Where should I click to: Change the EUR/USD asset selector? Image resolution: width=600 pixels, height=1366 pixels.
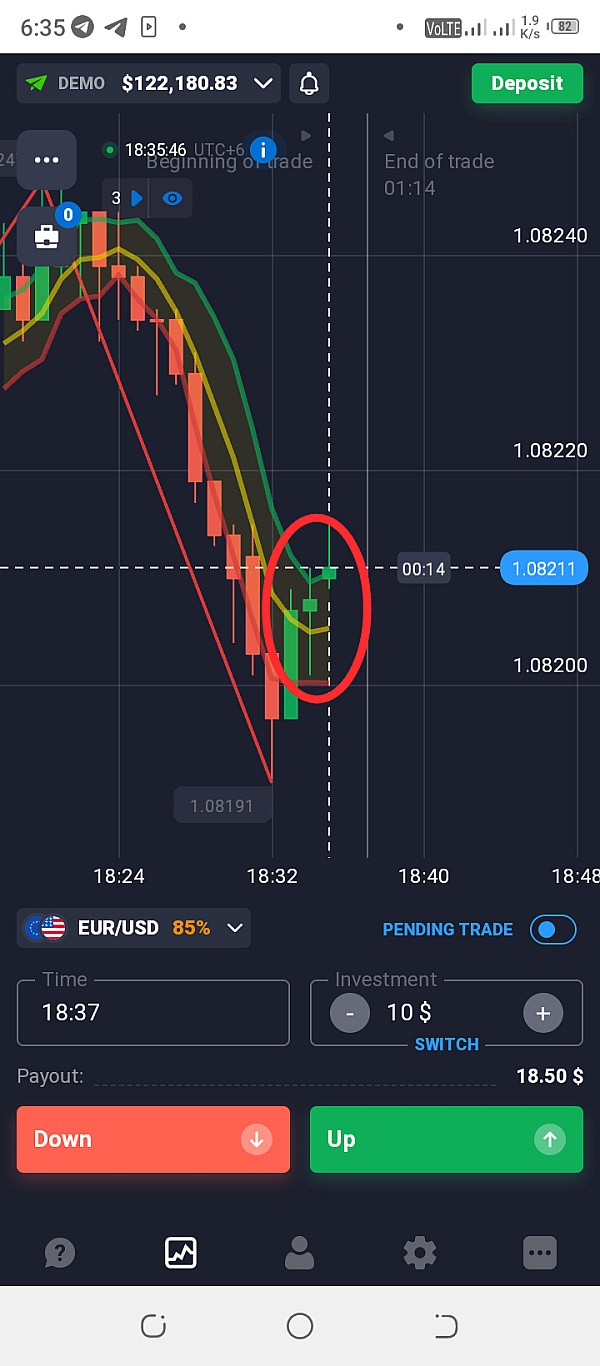(134, 928)
